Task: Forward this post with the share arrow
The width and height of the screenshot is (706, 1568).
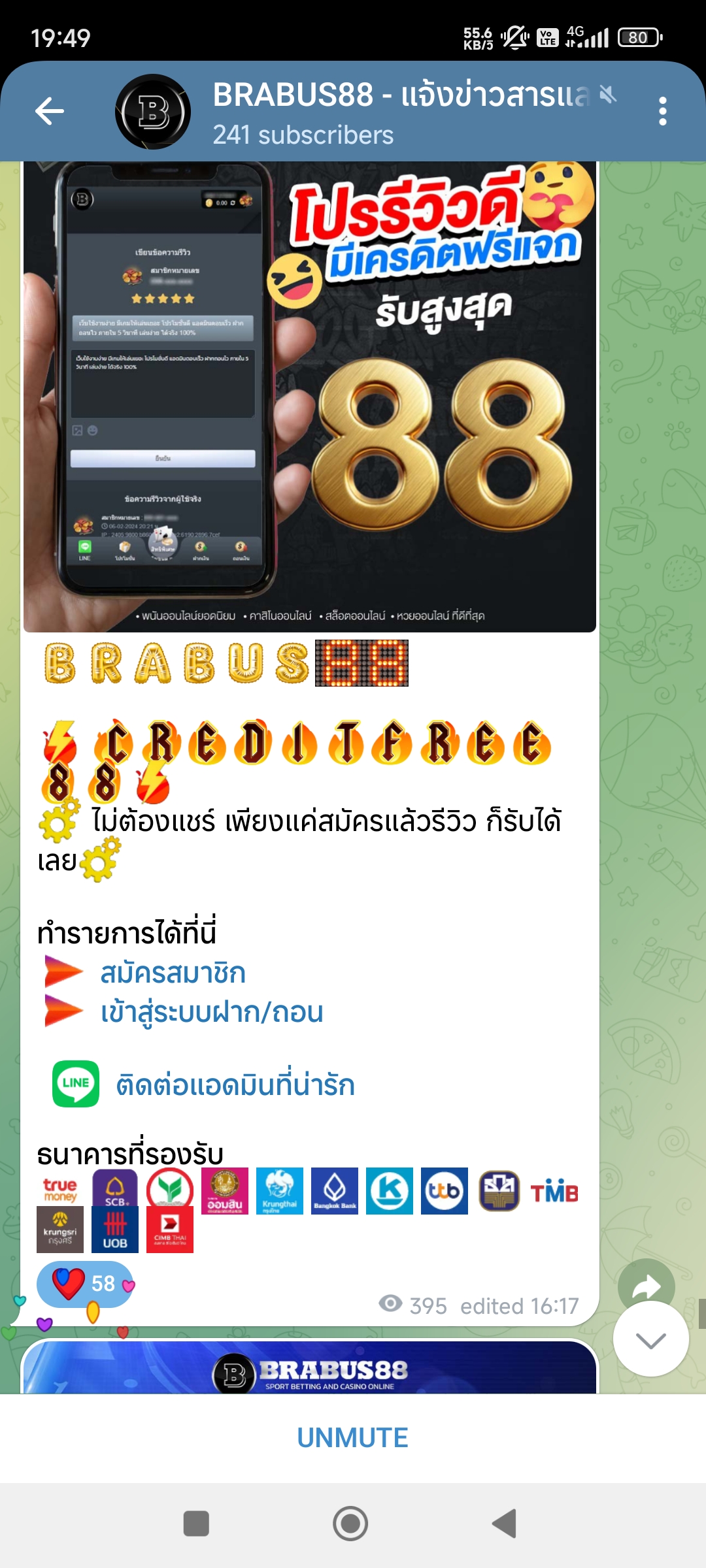Action: (x=646, y=1287)
